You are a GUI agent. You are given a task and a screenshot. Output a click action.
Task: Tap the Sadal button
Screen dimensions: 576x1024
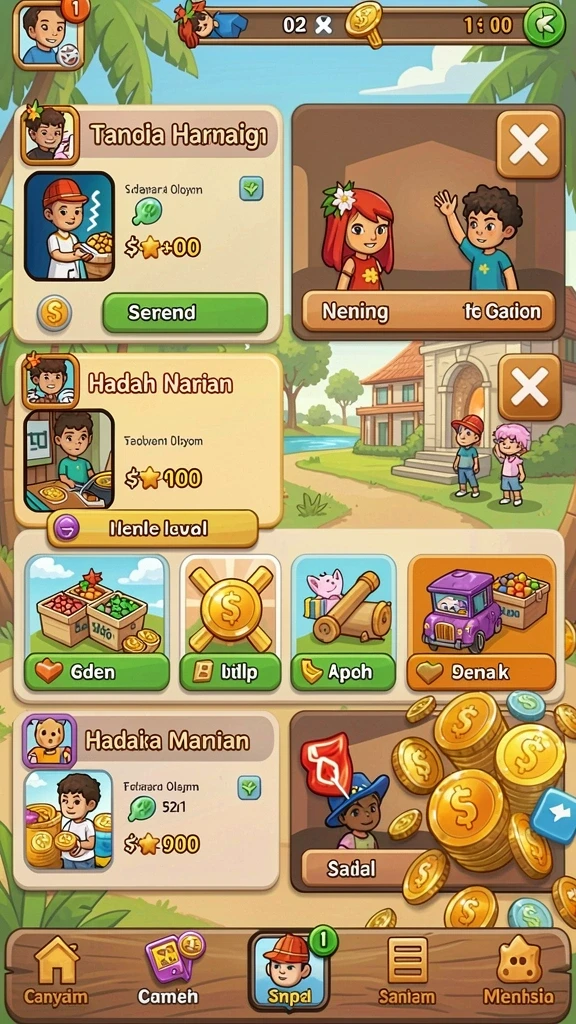coord(352,868)
